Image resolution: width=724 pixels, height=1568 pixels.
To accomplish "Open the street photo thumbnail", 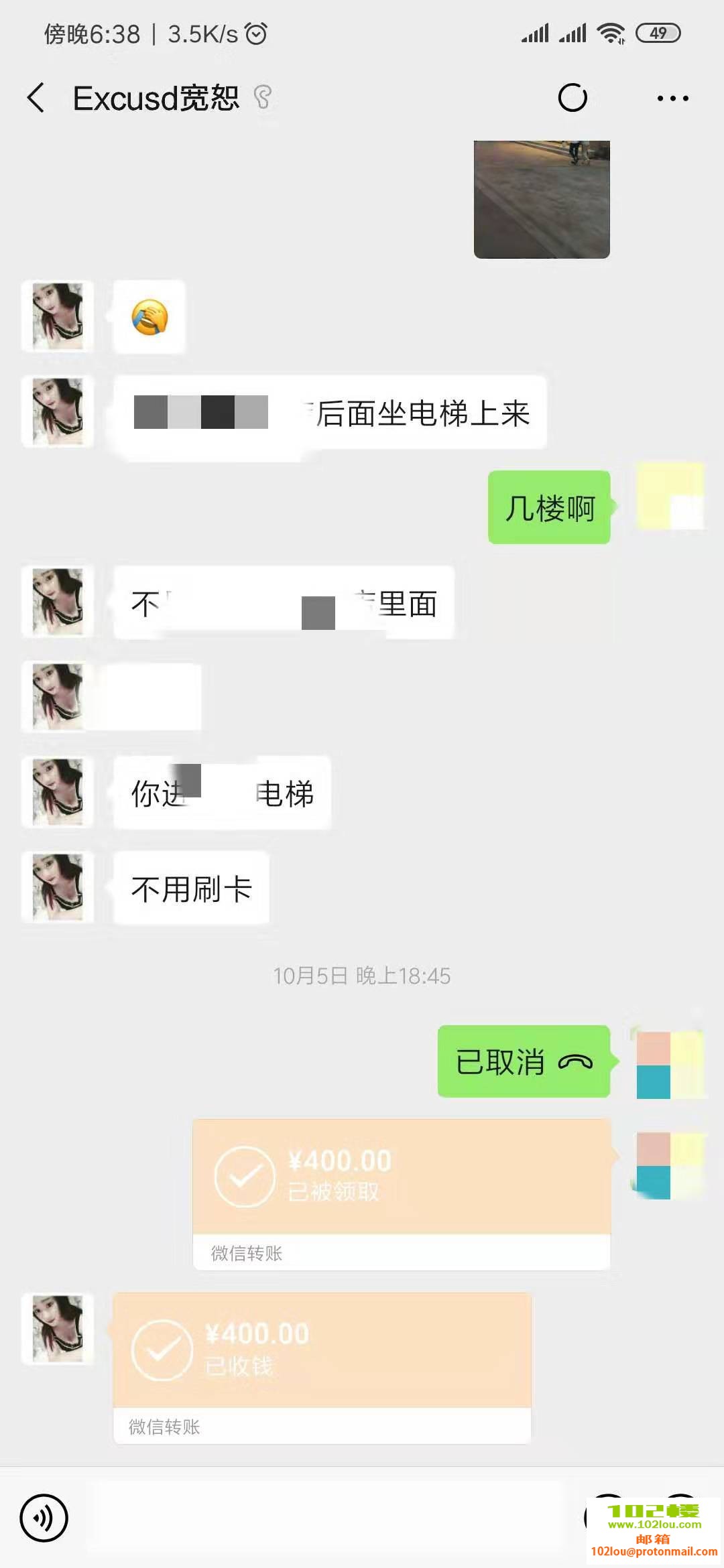I will [540, 198].
